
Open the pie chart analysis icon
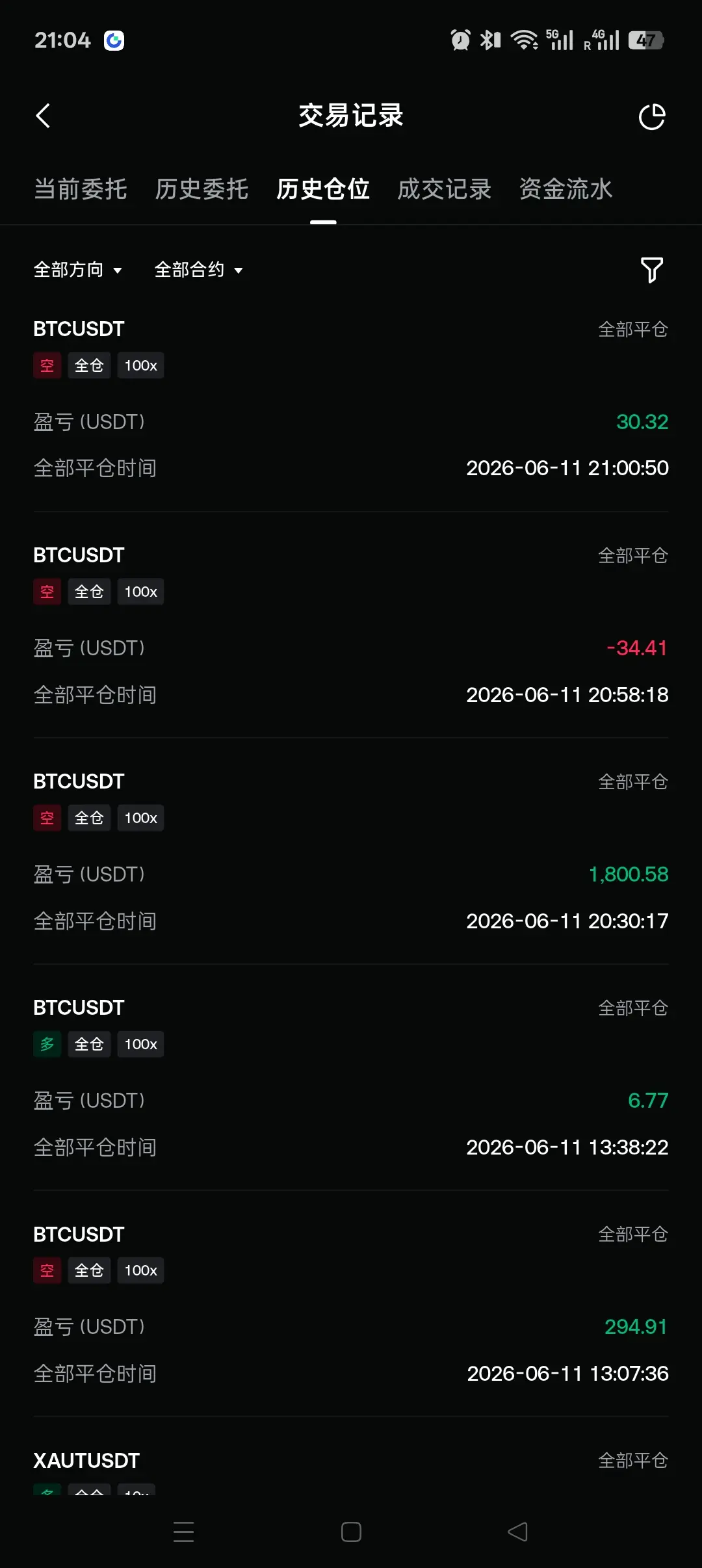tap(652, 117)
